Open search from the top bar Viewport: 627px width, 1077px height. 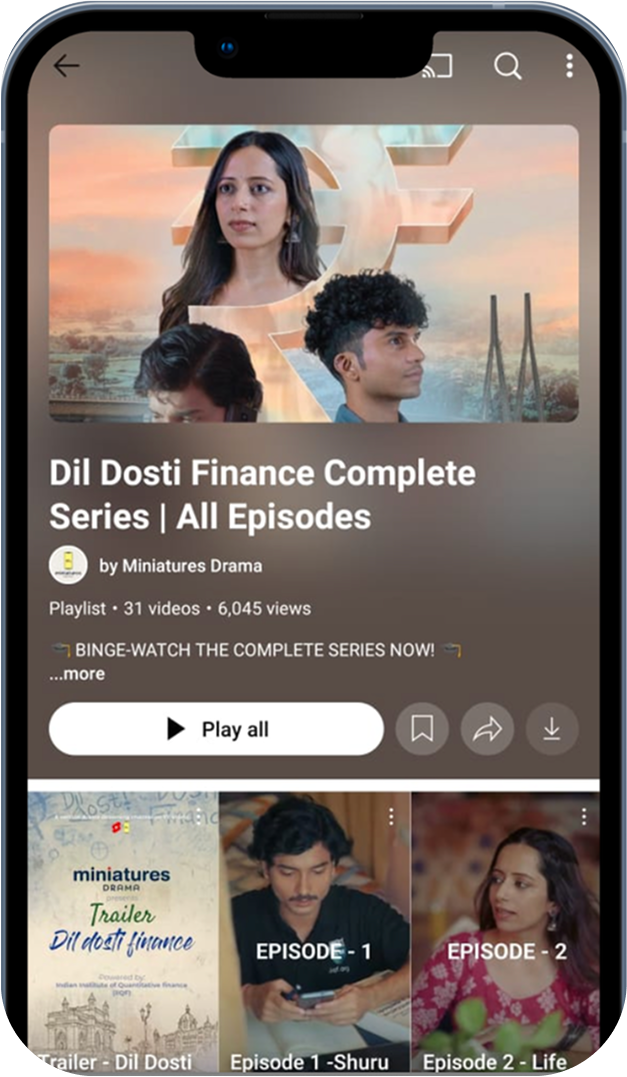(x=508, y=66)
